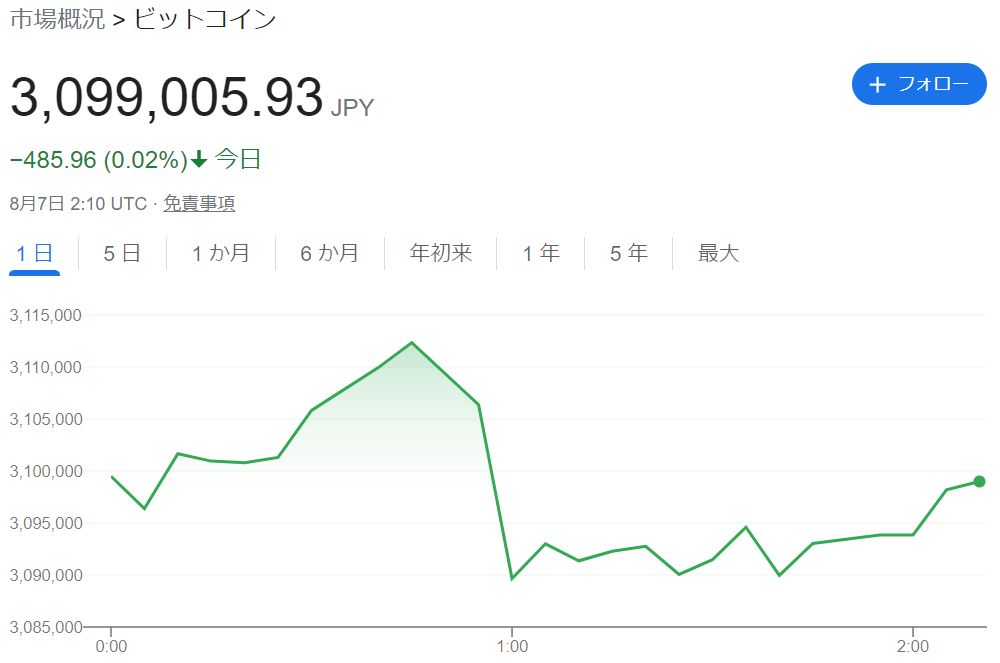
Task: Open the 市場概況 breadcrumb link
Action: (57, 19)
